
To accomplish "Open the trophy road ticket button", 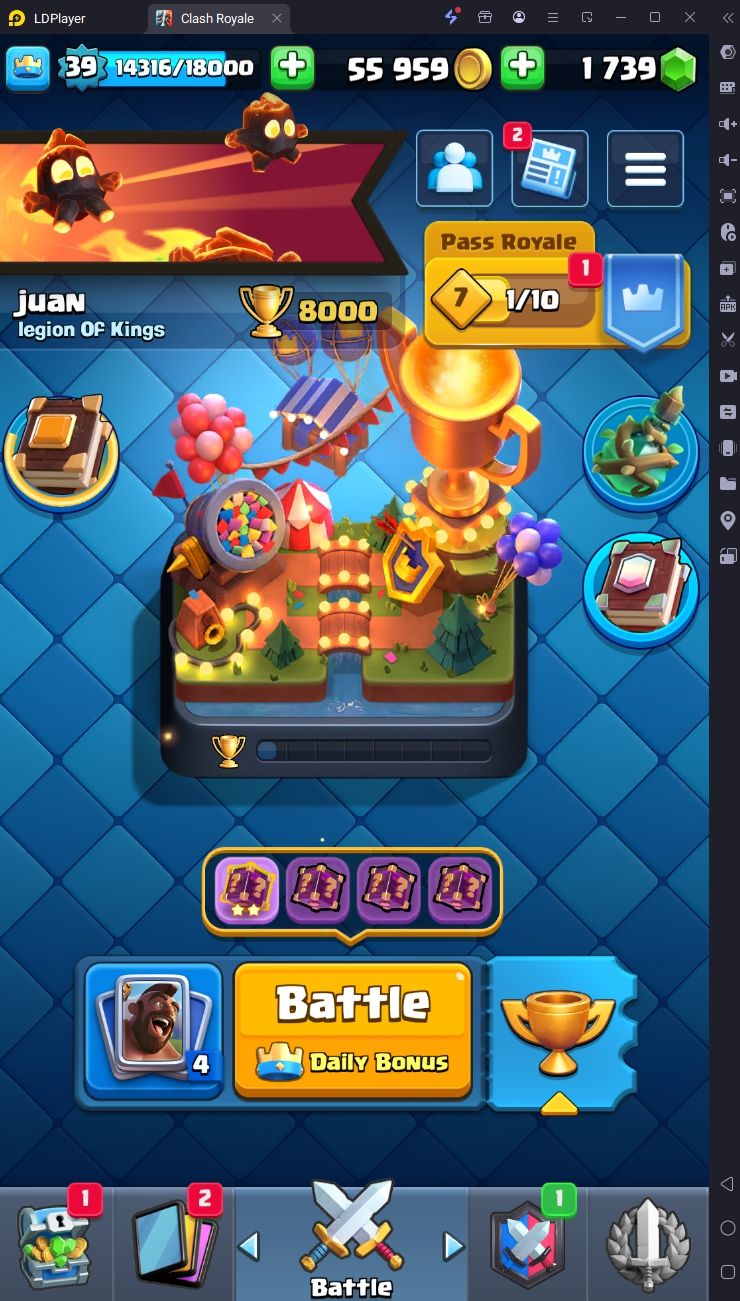I will click(x=559, y=1032).
